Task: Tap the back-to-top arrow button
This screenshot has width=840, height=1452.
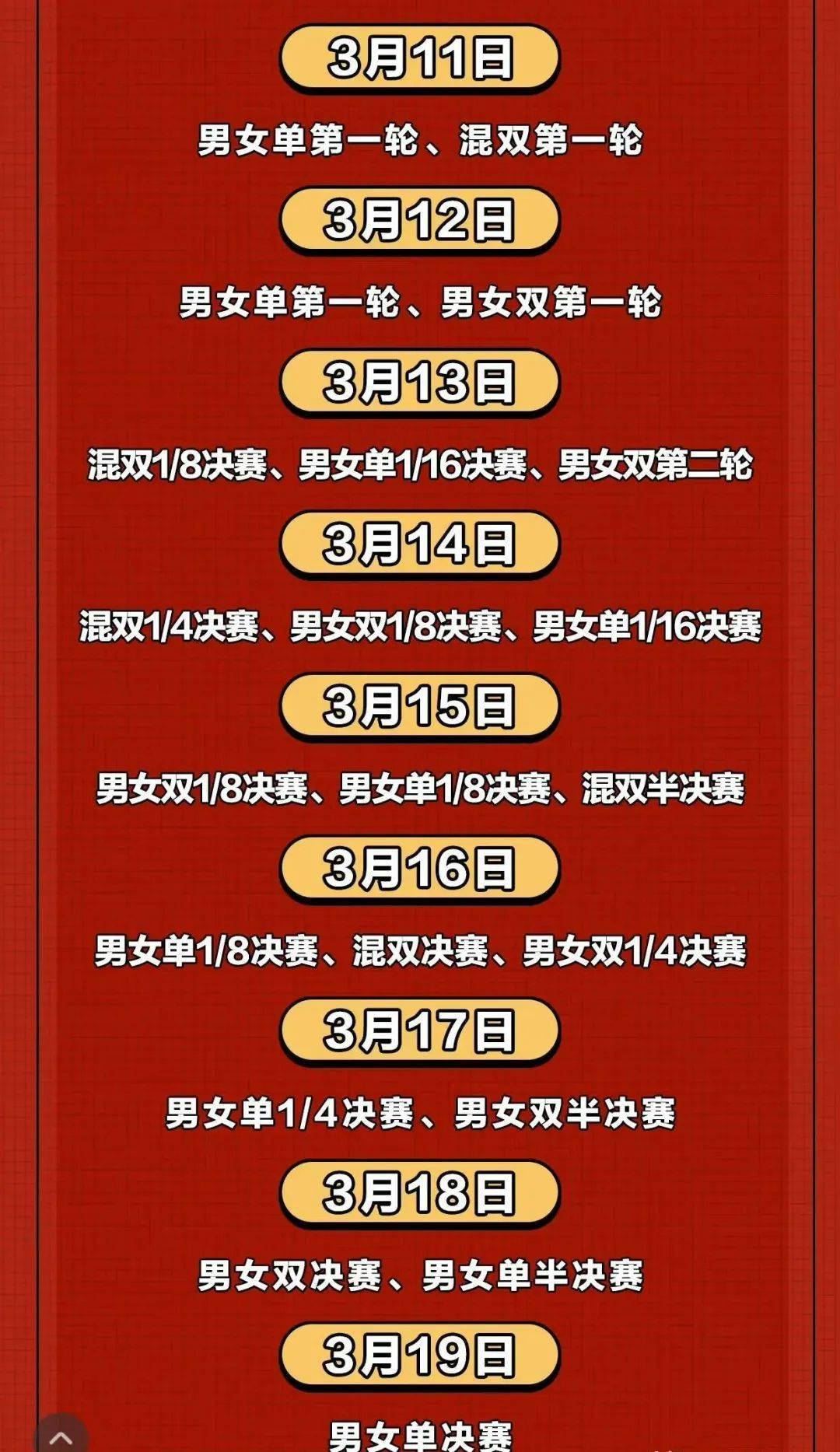Action: [61, 1436]
